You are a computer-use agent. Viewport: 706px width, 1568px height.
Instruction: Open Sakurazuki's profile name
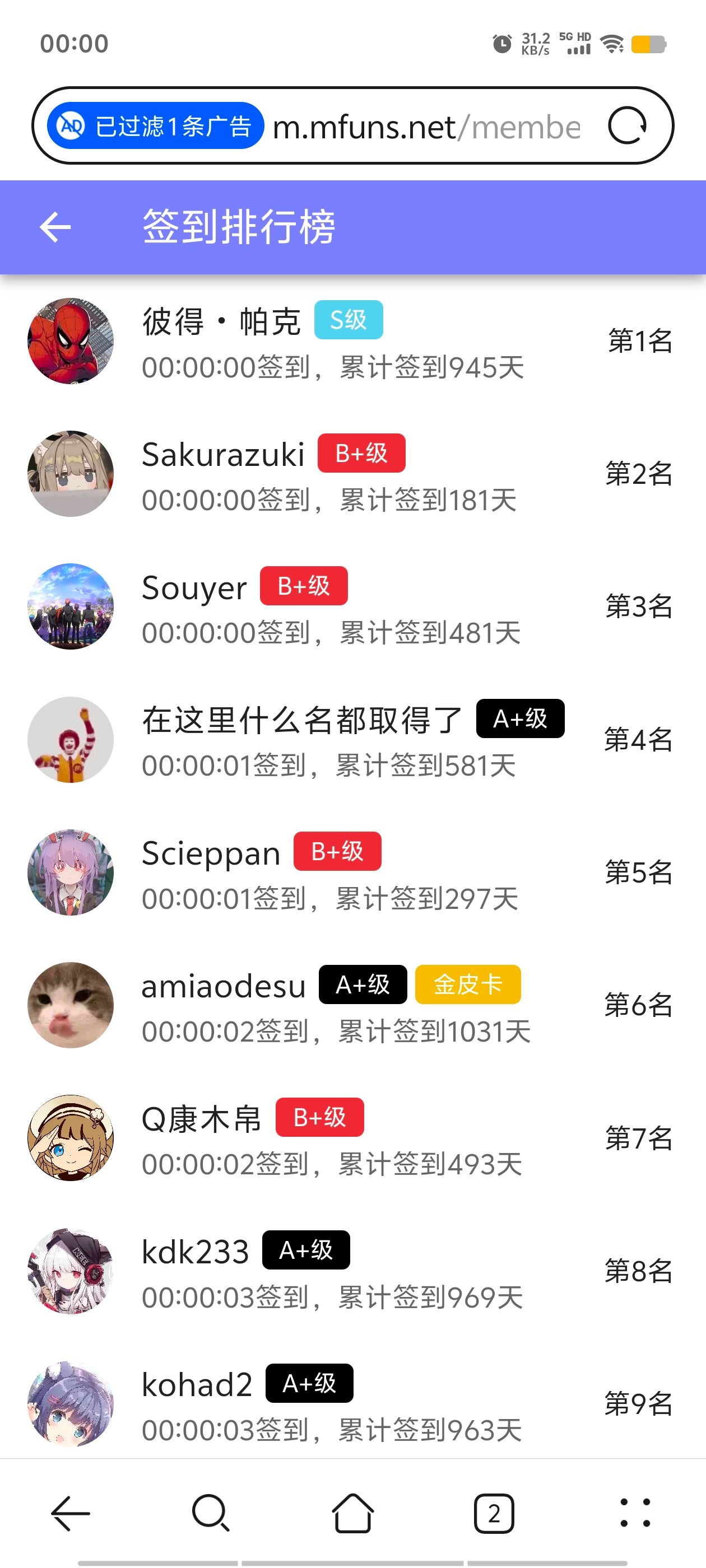tap(222, 453)
